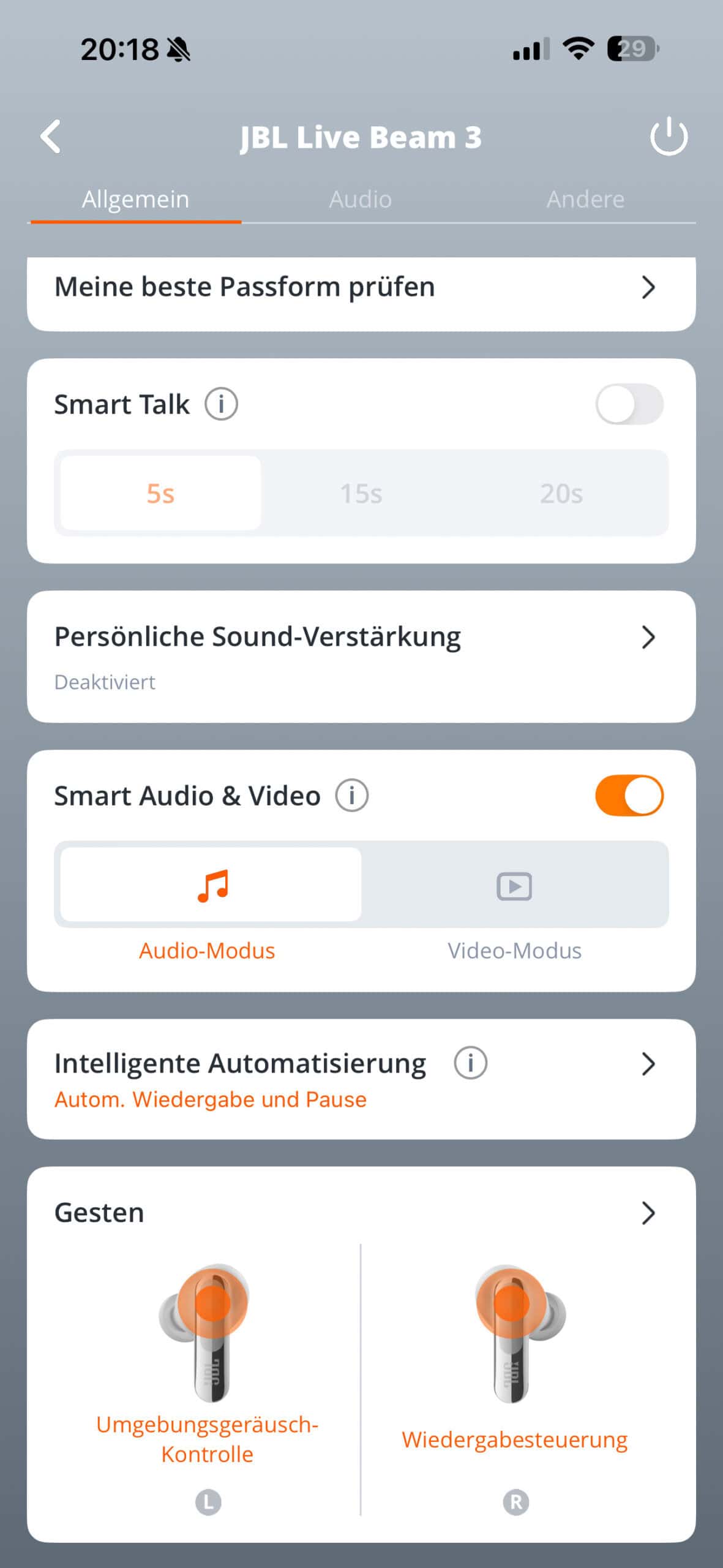723x1568 pixels.
Task: Open Persönliche Sound-Verstärkung settings
Action: [361, 655]
